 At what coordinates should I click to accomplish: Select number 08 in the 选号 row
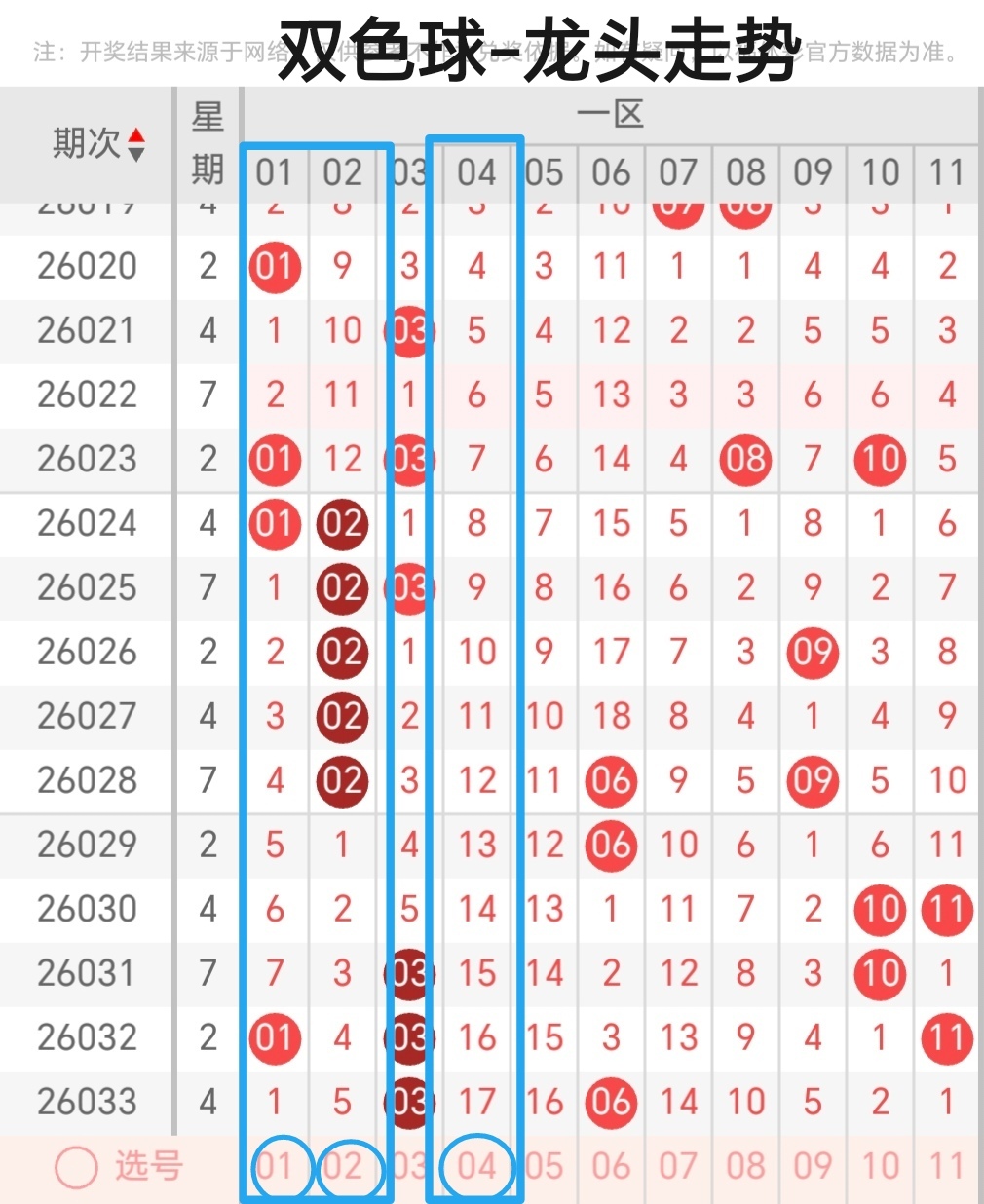click(745, 1166)
